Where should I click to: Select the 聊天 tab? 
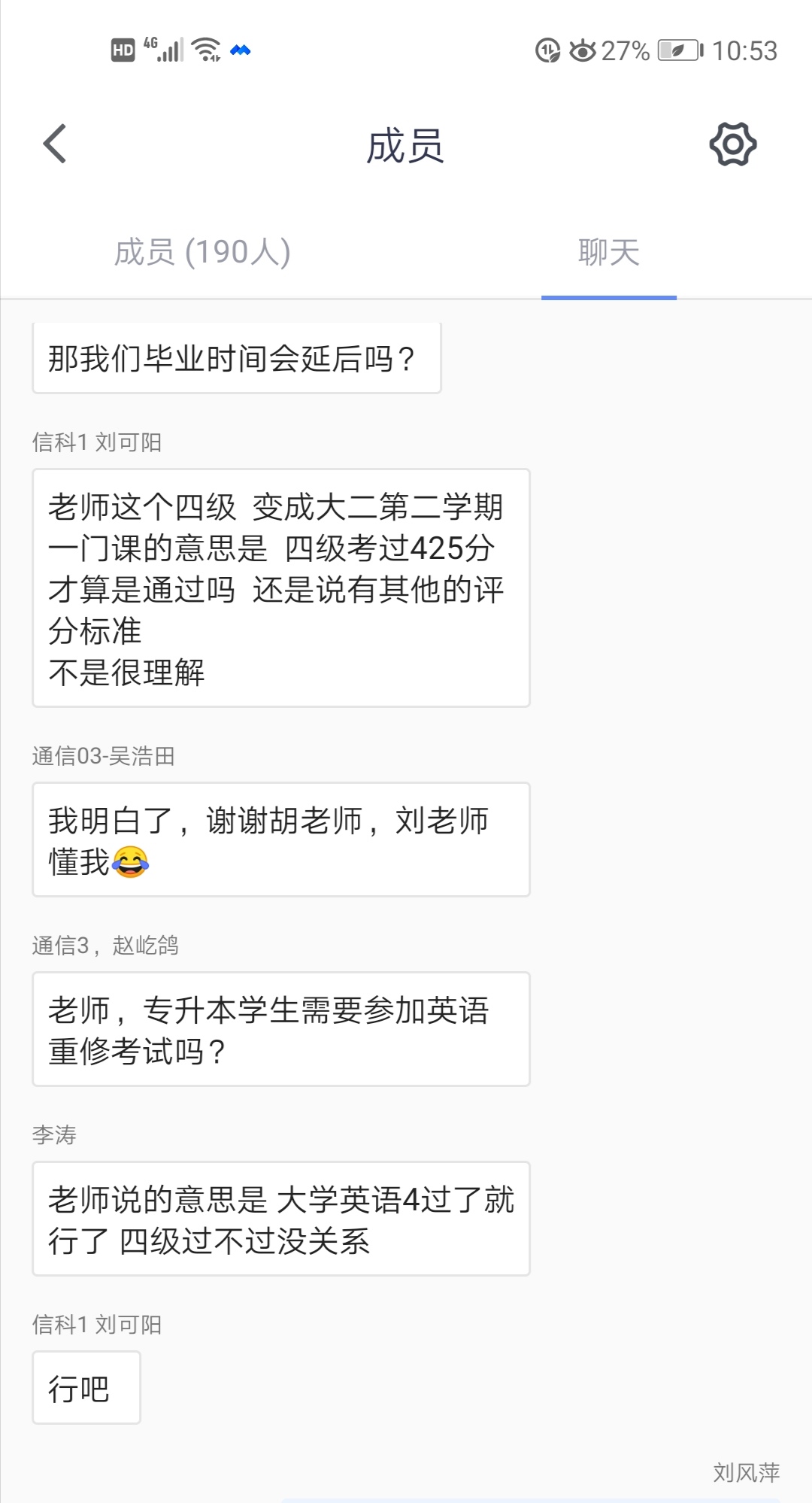[608, 252]
